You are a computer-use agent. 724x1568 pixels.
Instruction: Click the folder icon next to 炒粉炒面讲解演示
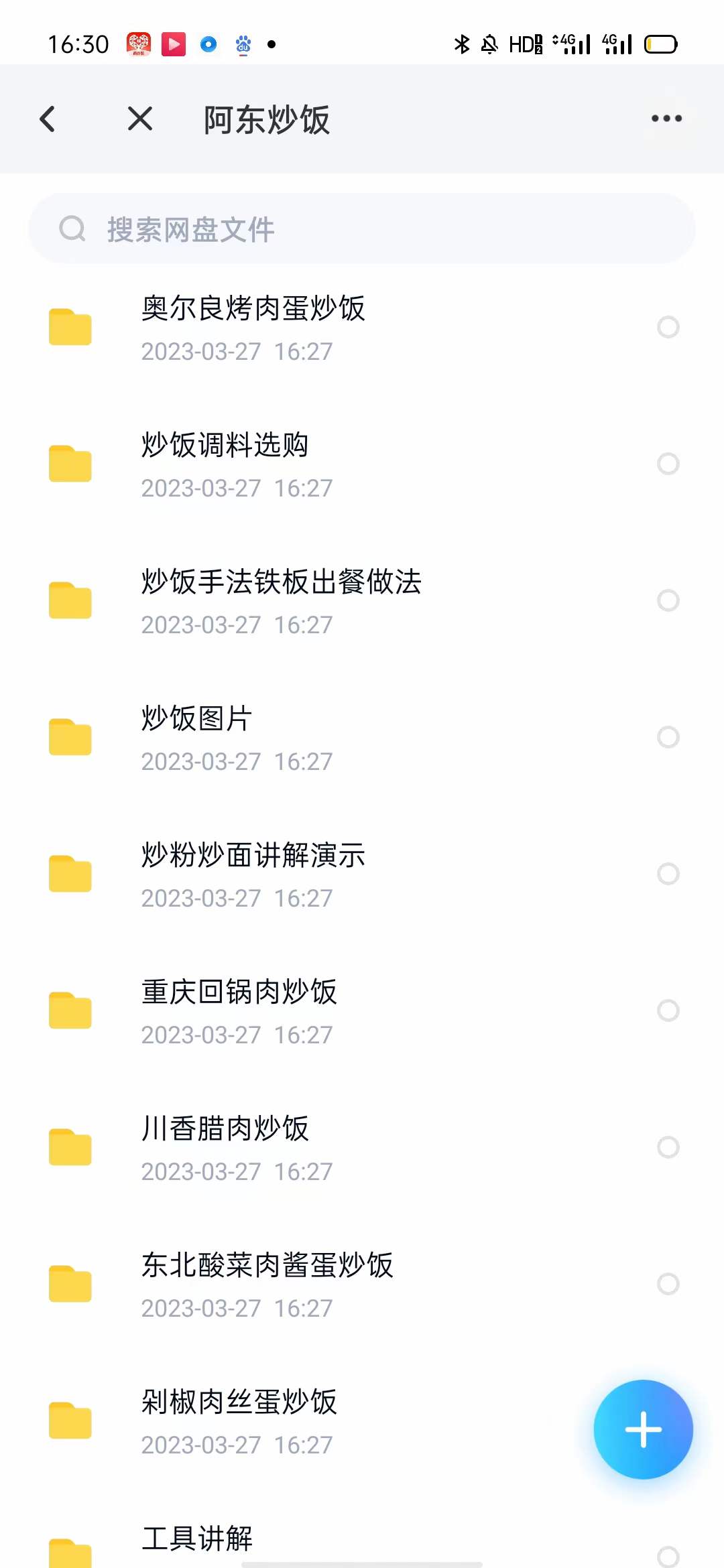pyautogui.click(x=70, y=874)
